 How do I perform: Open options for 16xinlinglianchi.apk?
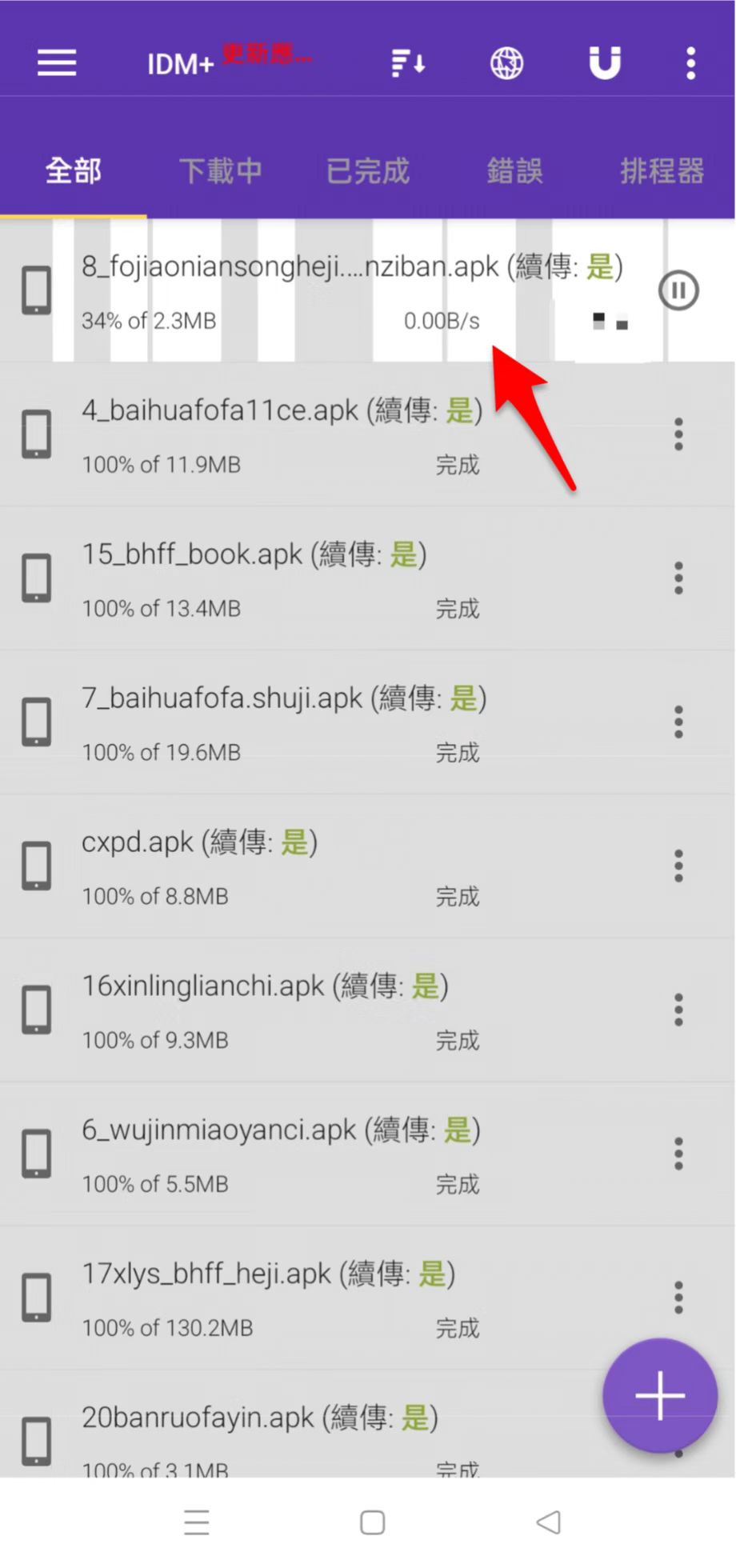(678, 1010)
